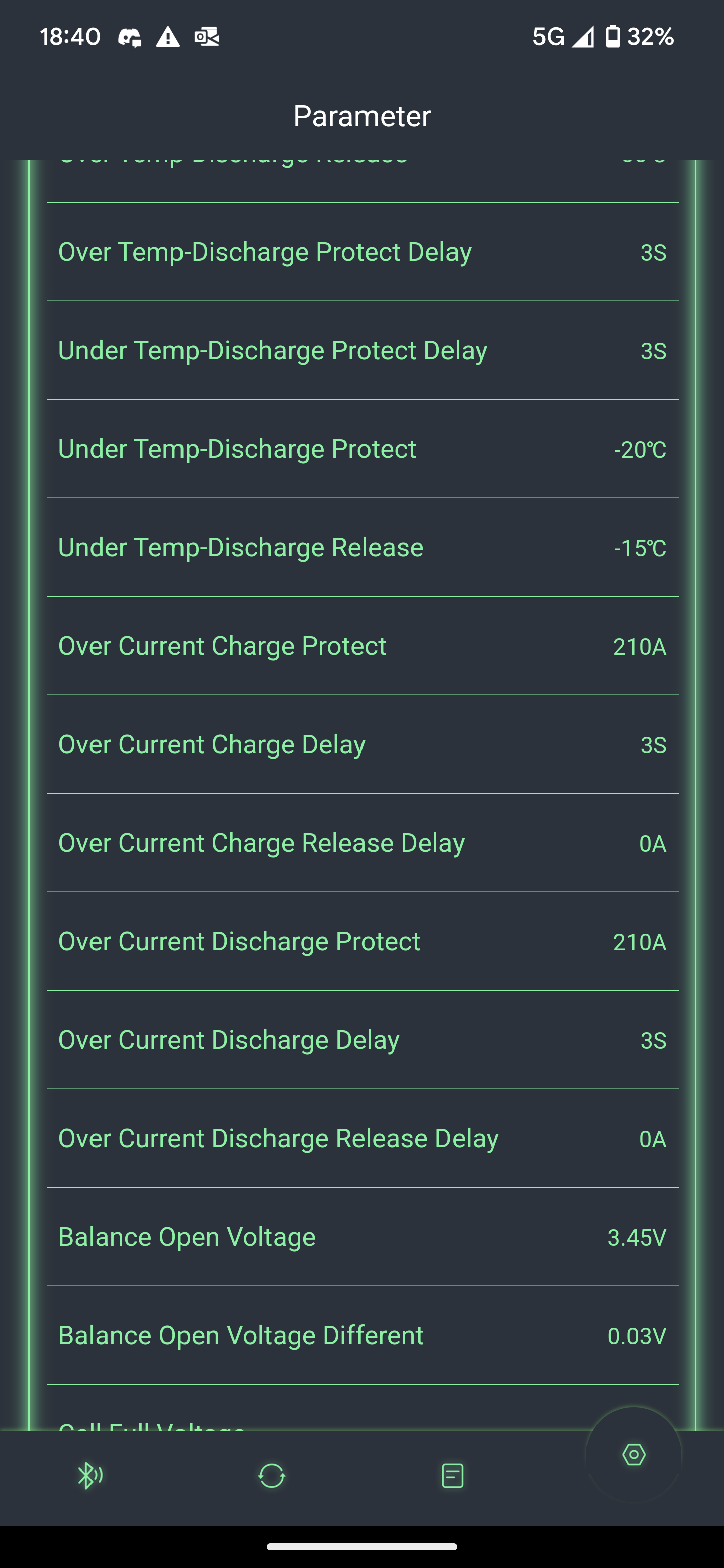
Task: Open the log notes tab
Action: 452,1476
